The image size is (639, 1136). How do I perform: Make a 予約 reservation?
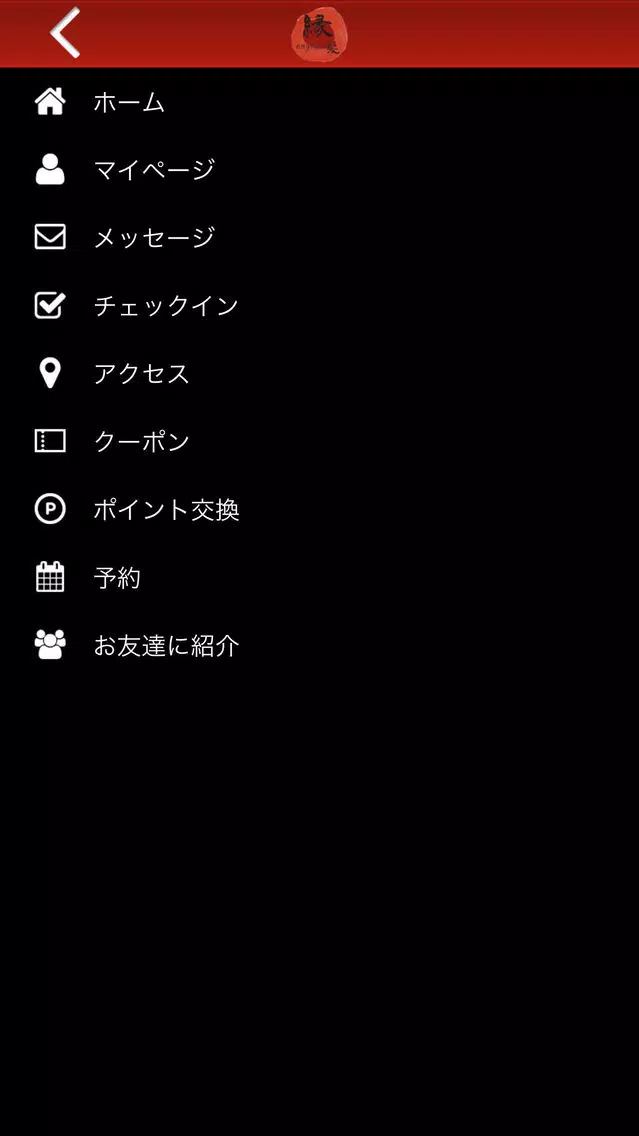(x=320, y=577)
